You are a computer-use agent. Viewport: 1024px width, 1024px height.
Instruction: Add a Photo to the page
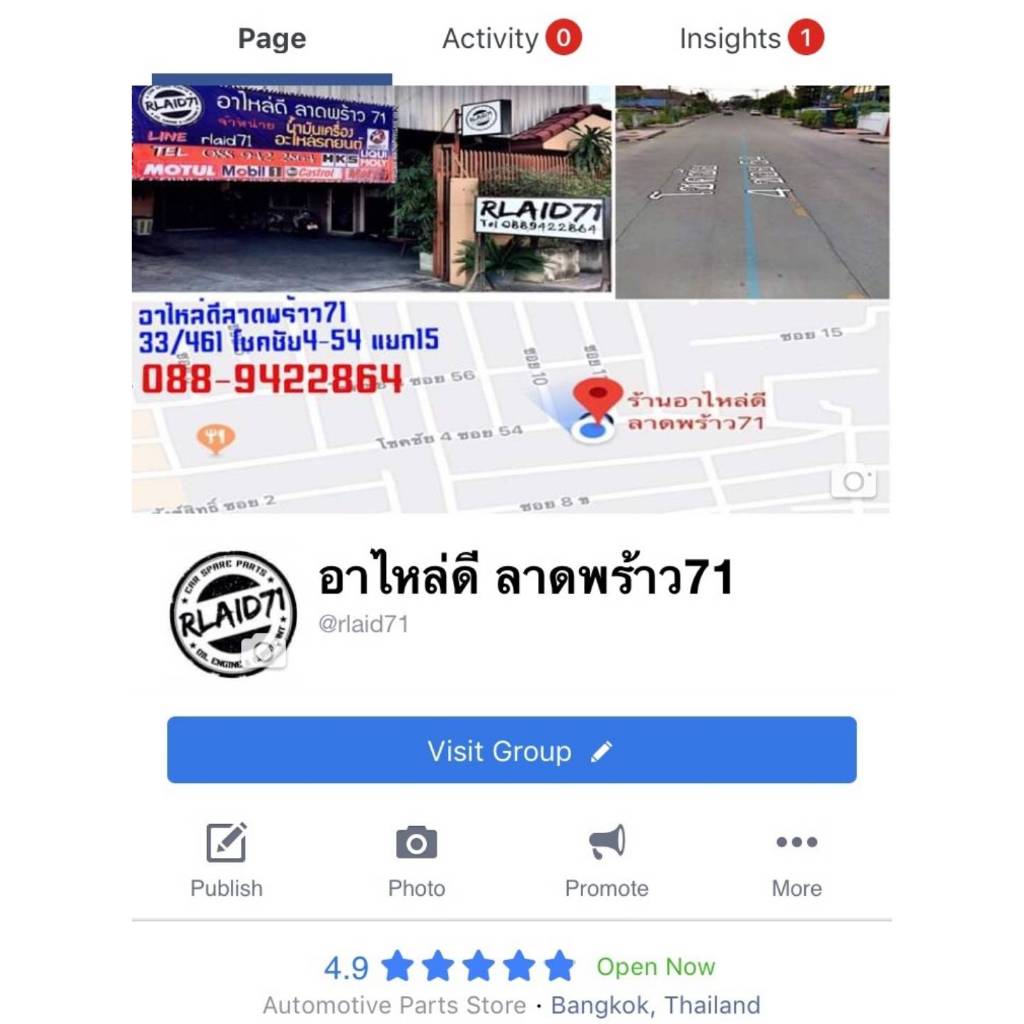(x=417, y=860)
